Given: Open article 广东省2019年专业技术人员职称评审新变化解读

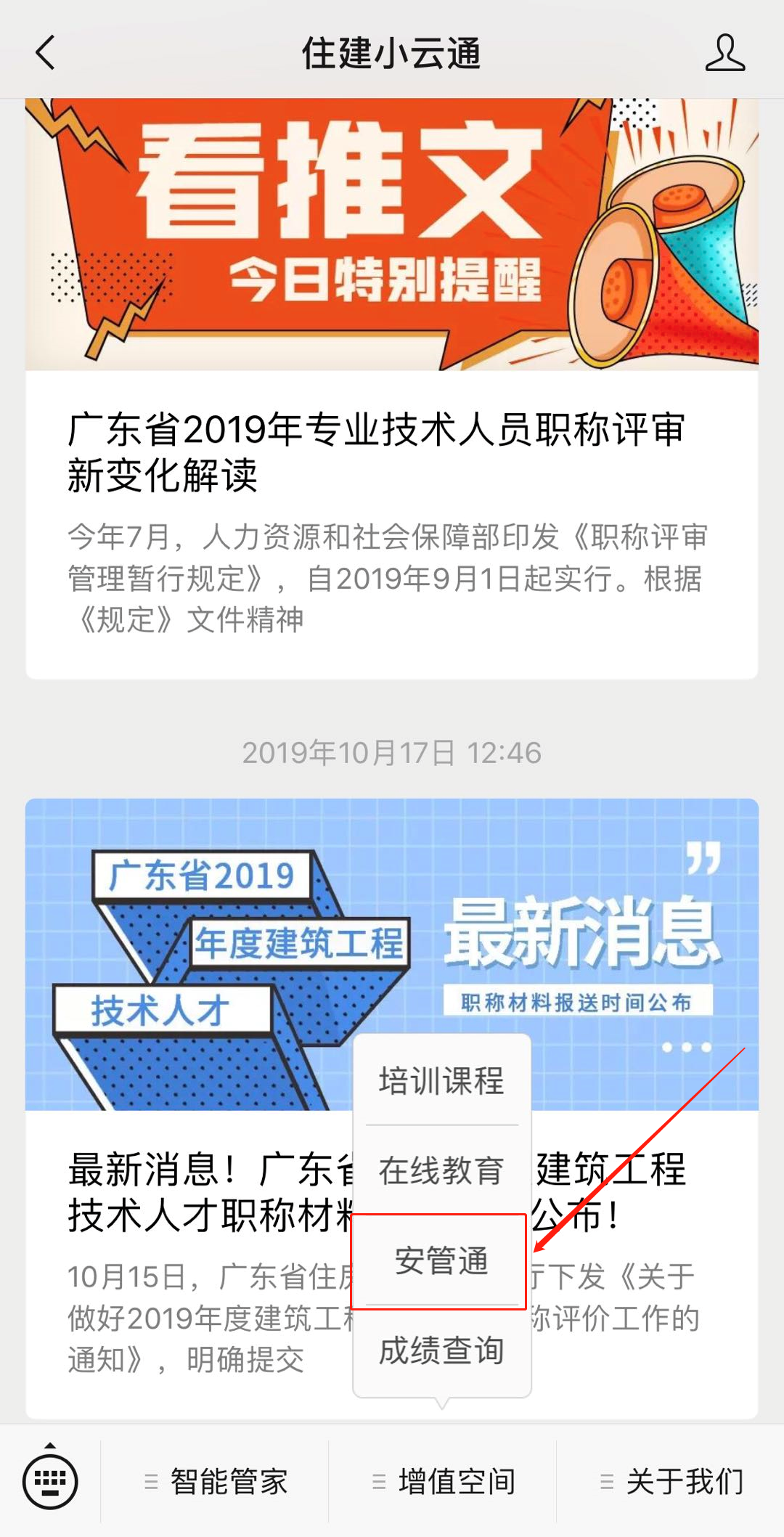Looking at the screenshot, I should coord(377,452).
